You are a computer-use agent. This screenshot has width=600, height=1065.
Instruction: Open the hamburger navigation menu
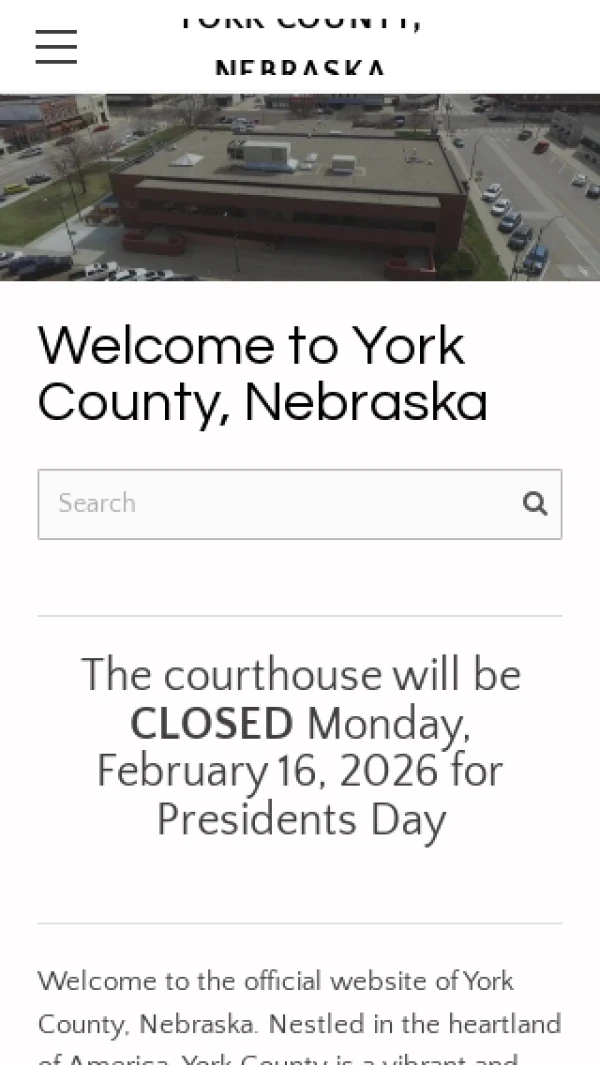[56, 47]
